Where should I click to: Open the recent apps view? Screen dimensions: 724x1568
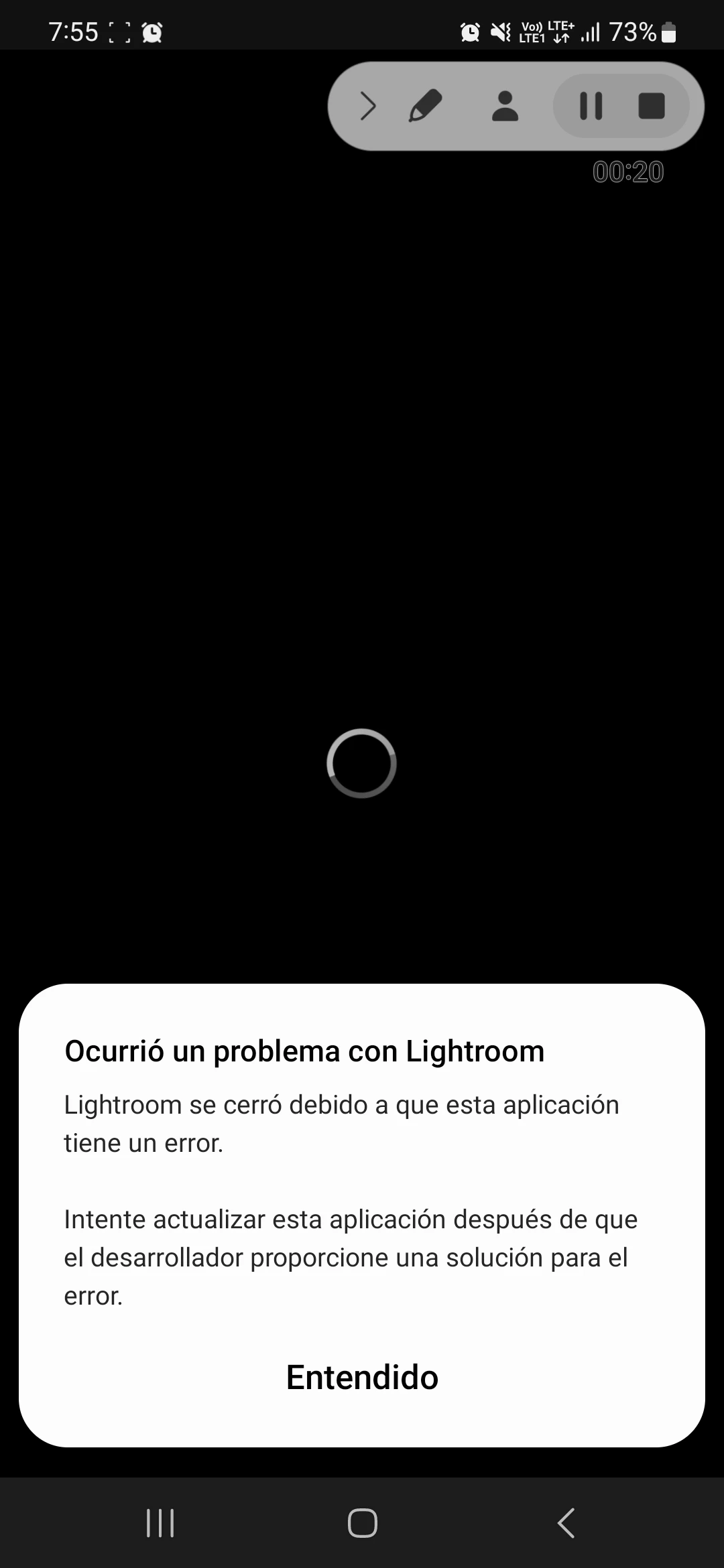tap(160, 1522)
